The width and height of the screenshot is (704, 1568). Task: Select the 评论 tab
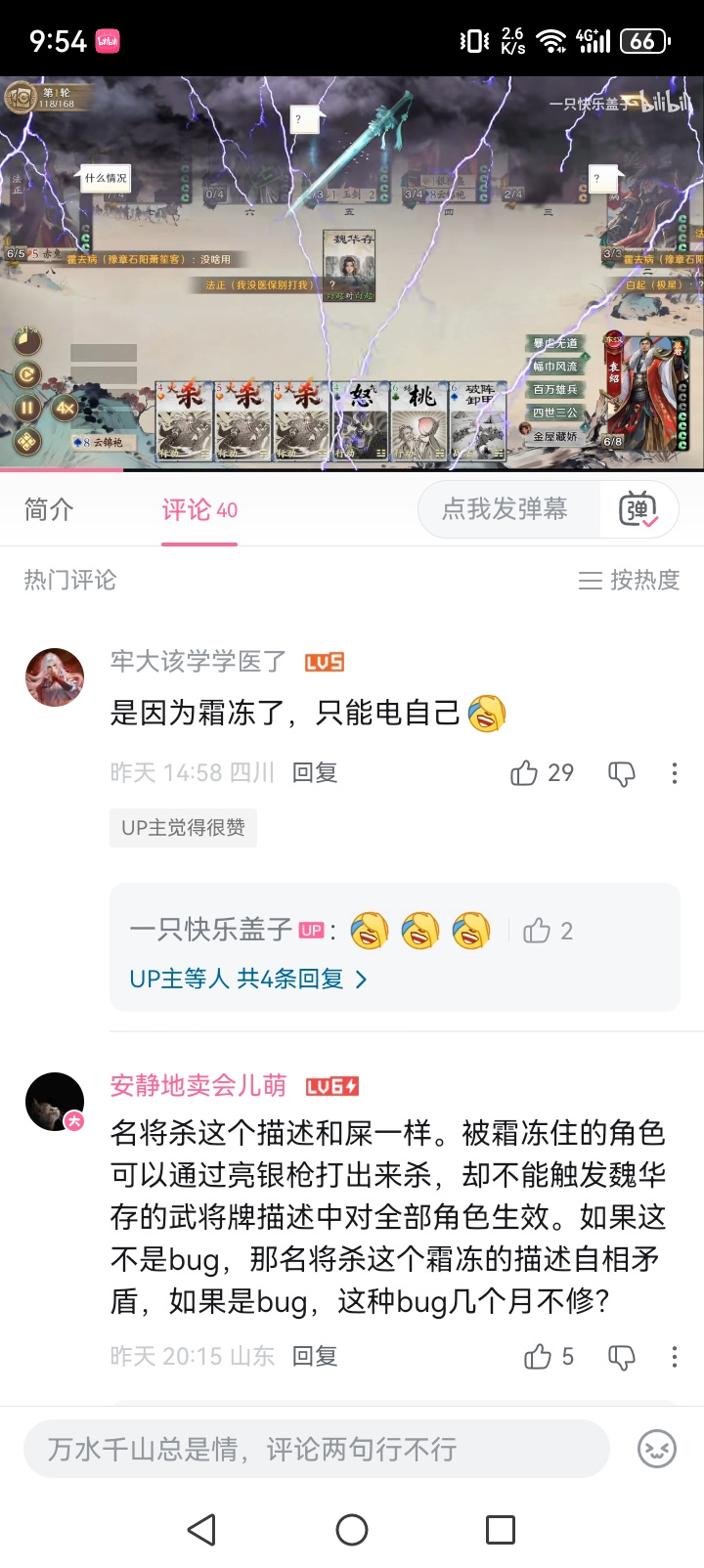(x=199, y=509)
